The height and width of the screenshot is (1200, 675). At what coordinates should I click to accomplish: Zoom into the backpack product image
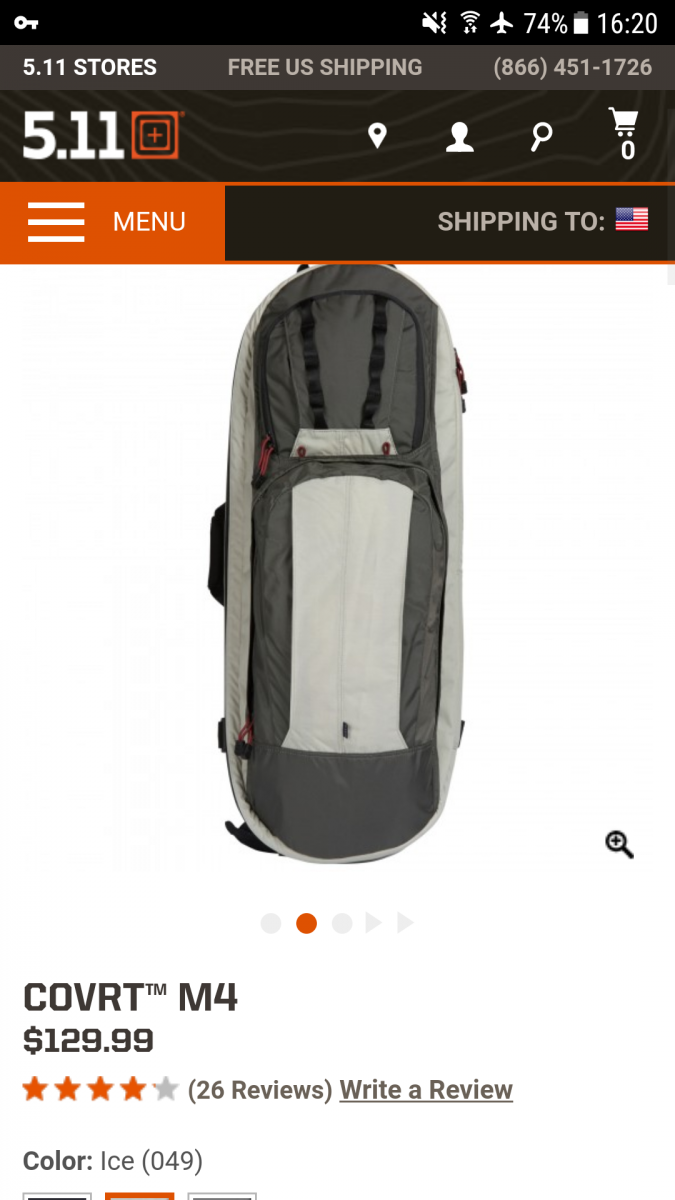point(620,845)
